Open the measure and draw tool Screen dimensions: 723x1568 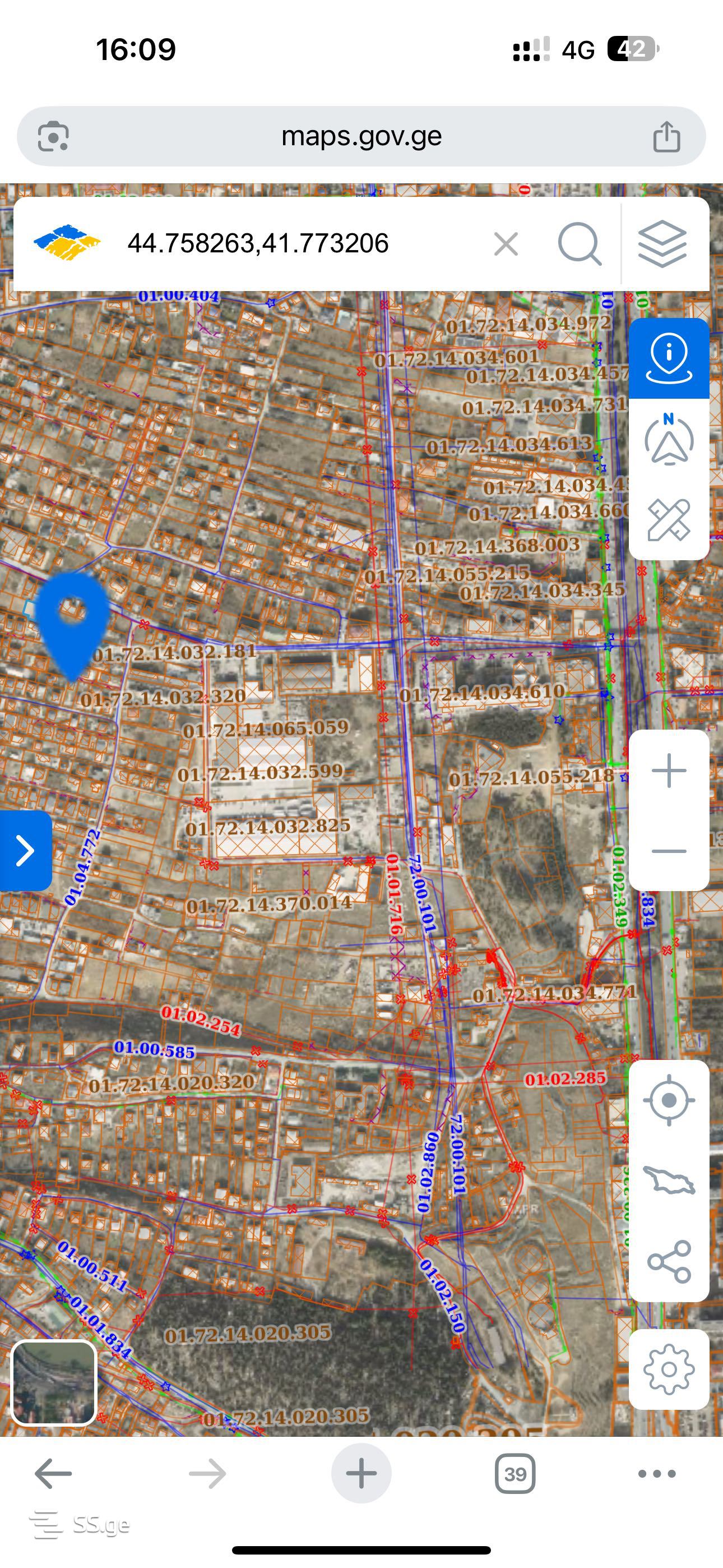[x=668, y=520]
